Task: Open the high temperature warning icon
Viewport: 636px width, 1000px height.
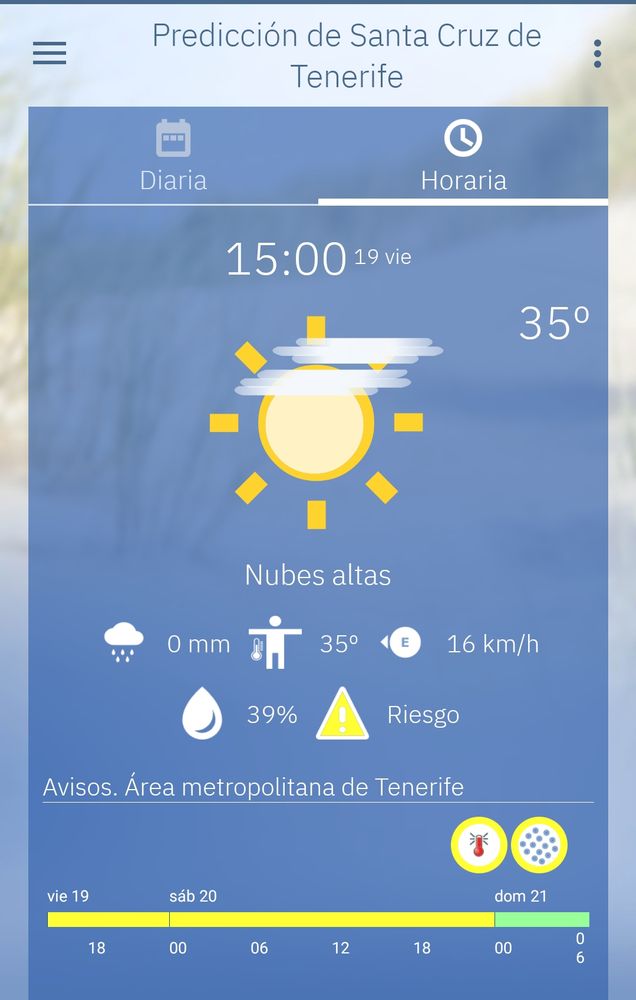Action: click(x=478, y=846)
